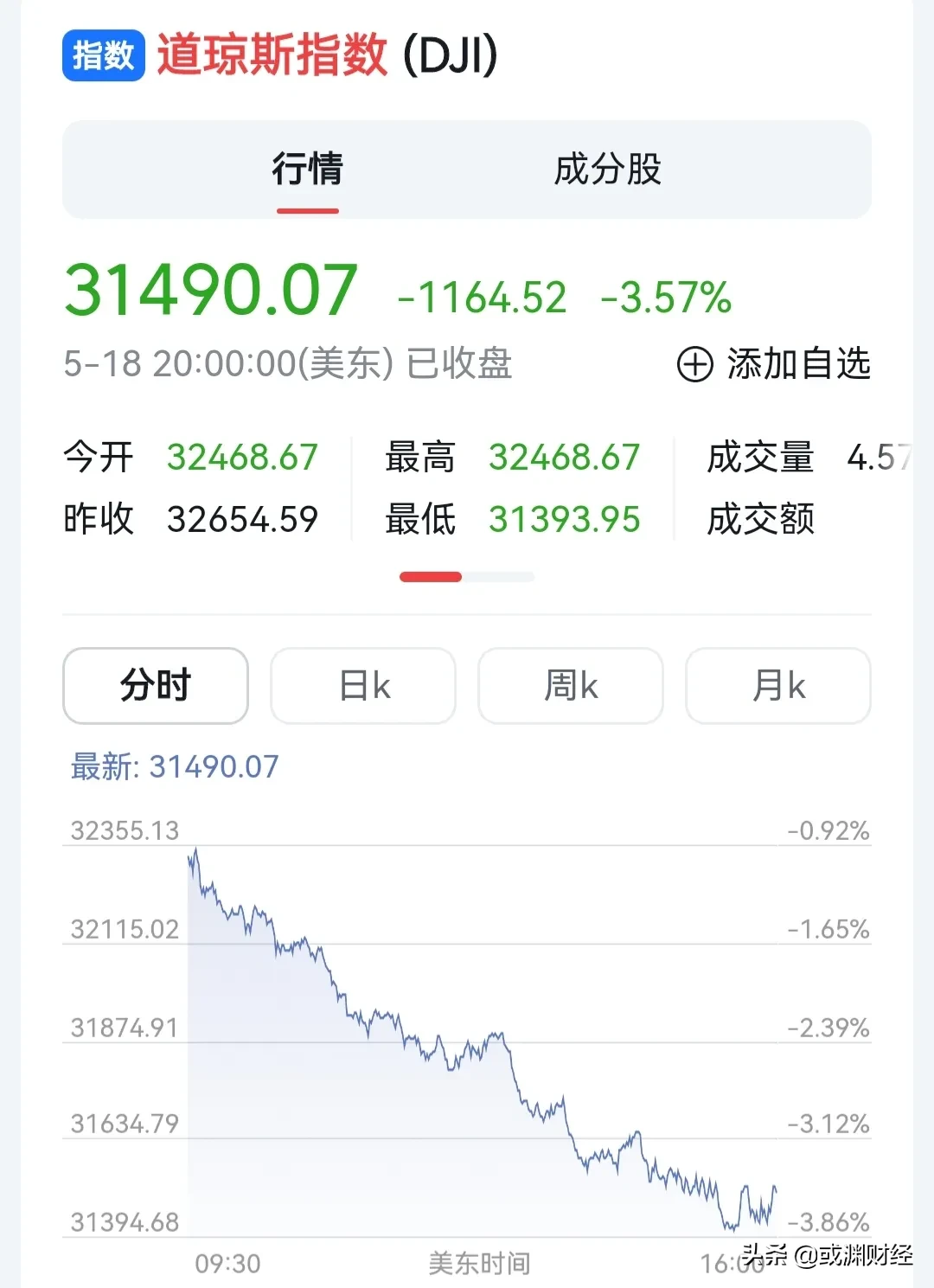Open the 周k weekly chart

[x=571, y=686]
